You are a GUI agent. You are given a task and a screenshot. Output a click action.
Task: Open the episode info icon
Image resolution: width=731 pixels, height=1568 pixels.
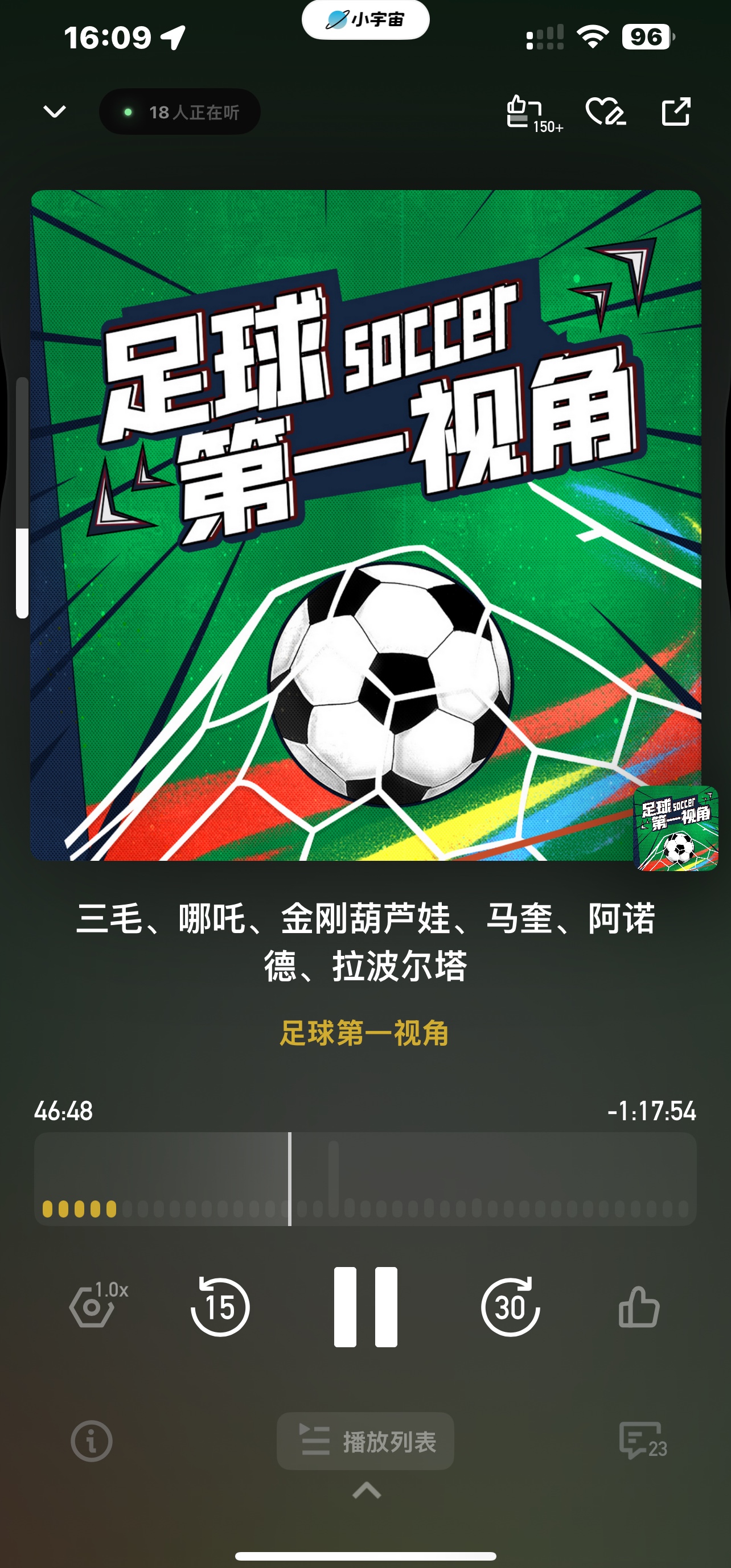click(91, 1441)
